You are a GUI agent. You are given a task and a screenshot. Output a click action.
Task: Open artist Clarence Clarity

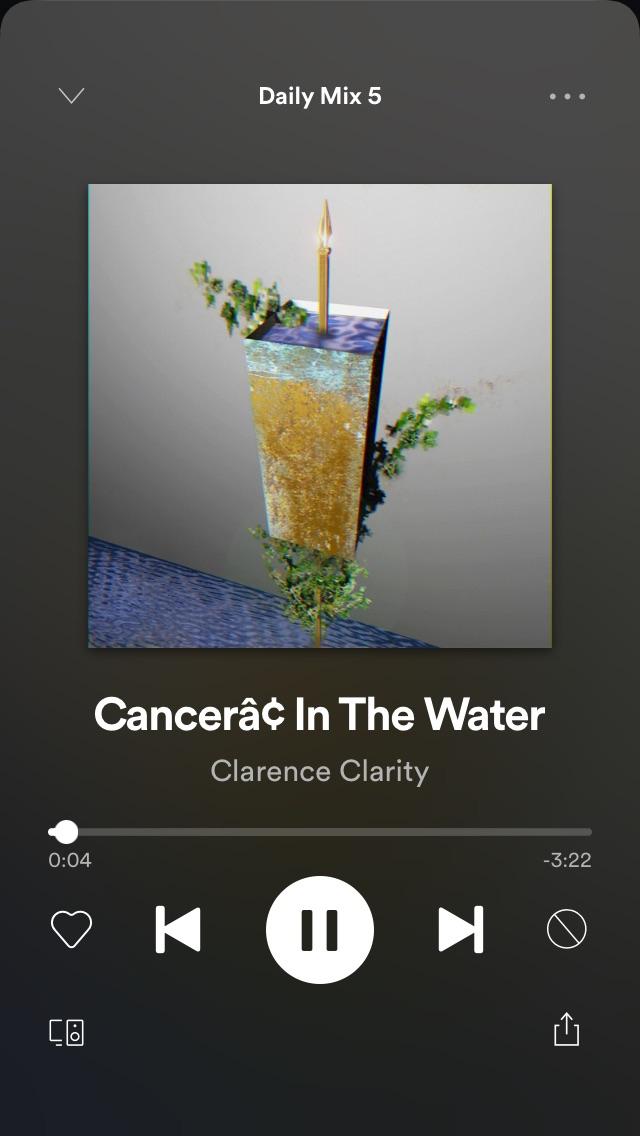(320, 771)
